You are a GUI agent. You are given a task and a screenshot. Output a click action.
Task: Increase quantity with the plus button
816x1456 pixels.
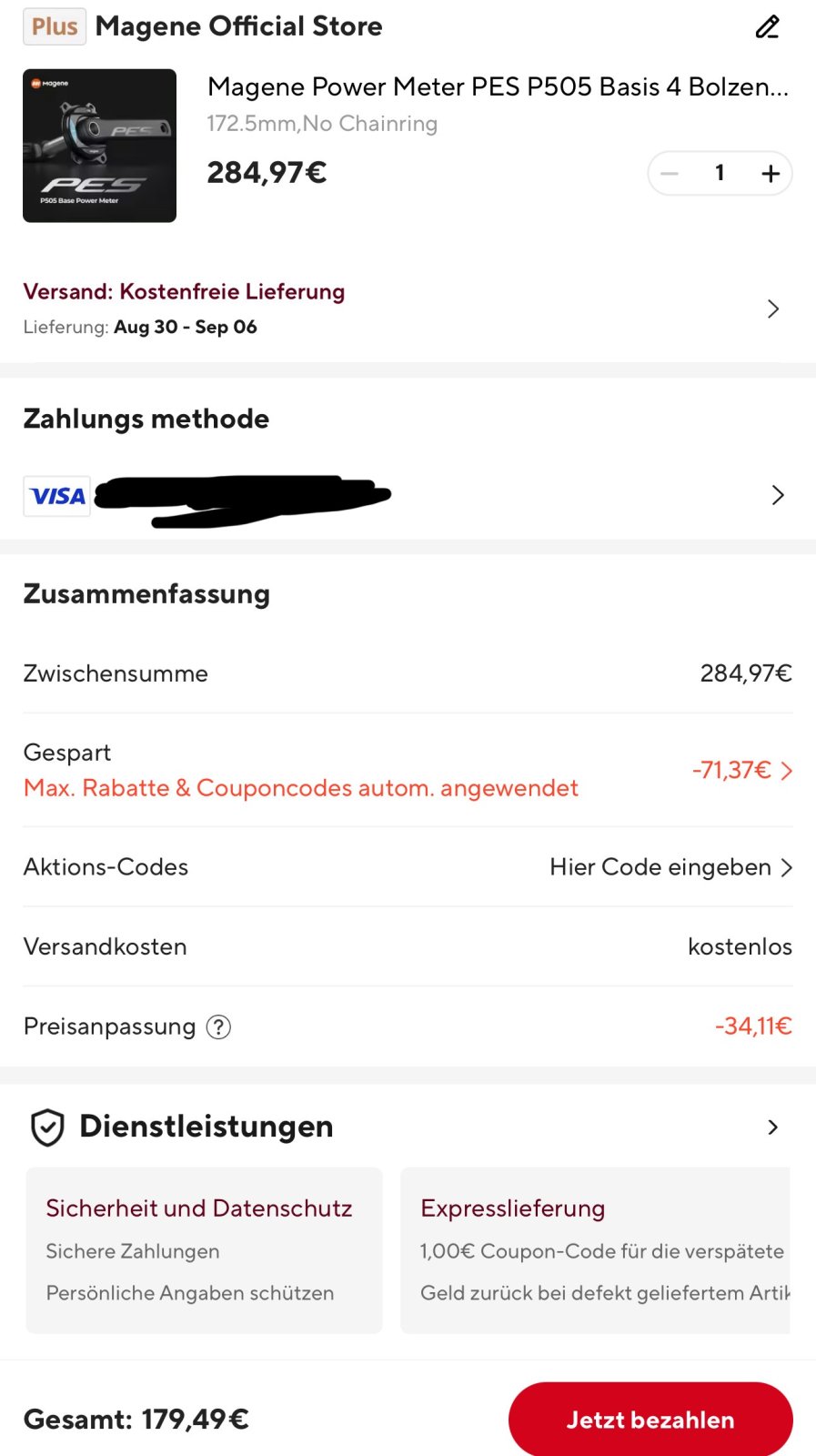770,174
